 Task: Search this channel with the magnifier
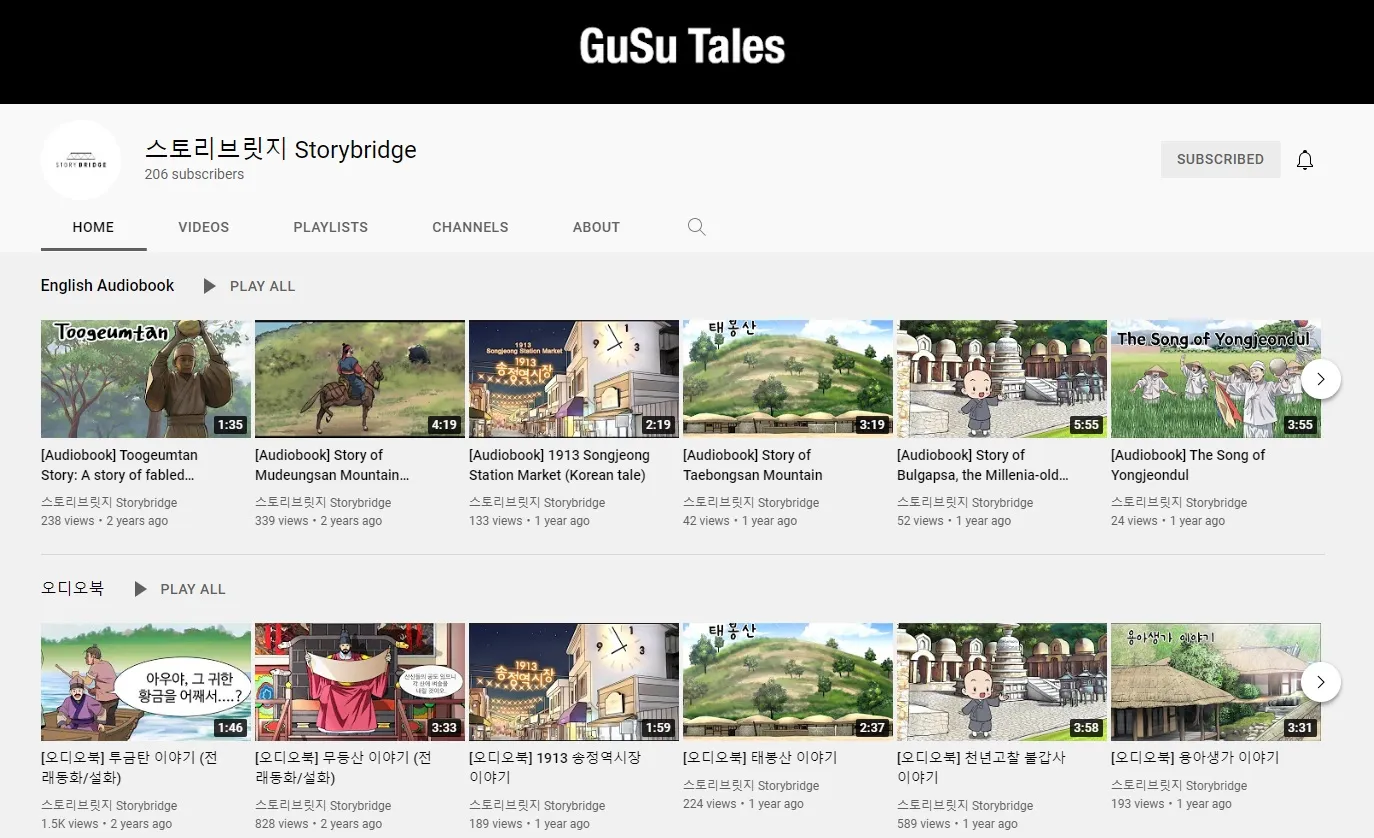tap(697, 227)
